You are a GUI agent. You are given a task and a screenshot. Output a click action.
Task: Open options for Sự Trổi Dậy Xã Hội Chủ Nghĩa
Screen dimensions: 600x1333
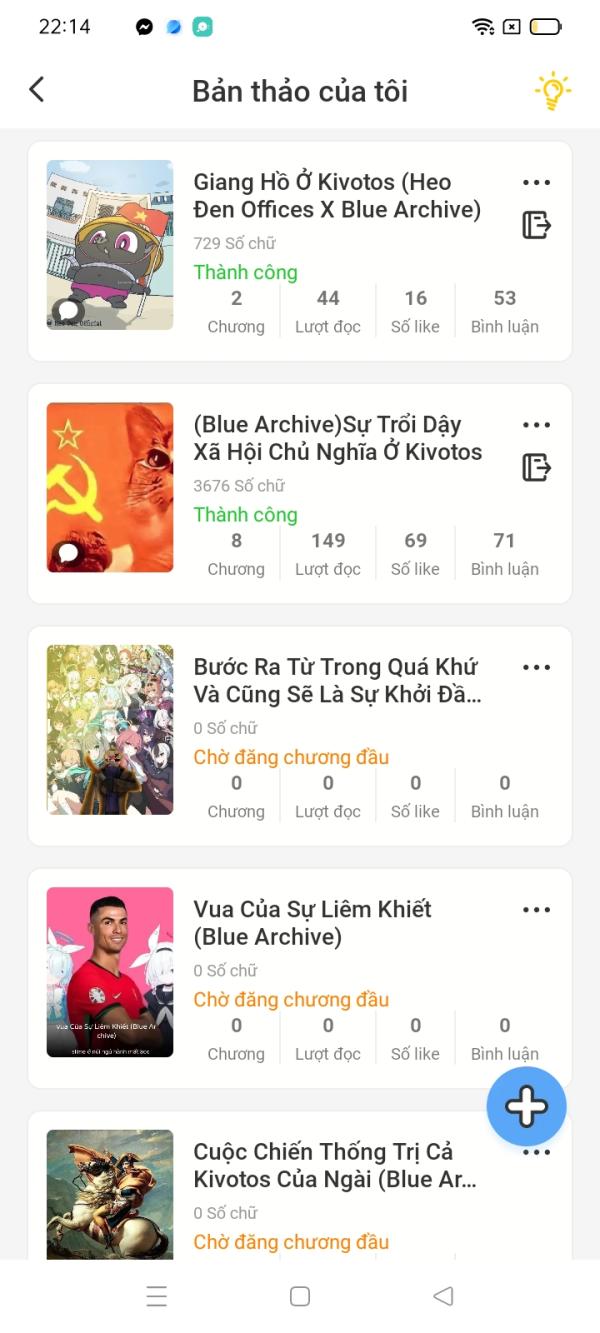536,426
